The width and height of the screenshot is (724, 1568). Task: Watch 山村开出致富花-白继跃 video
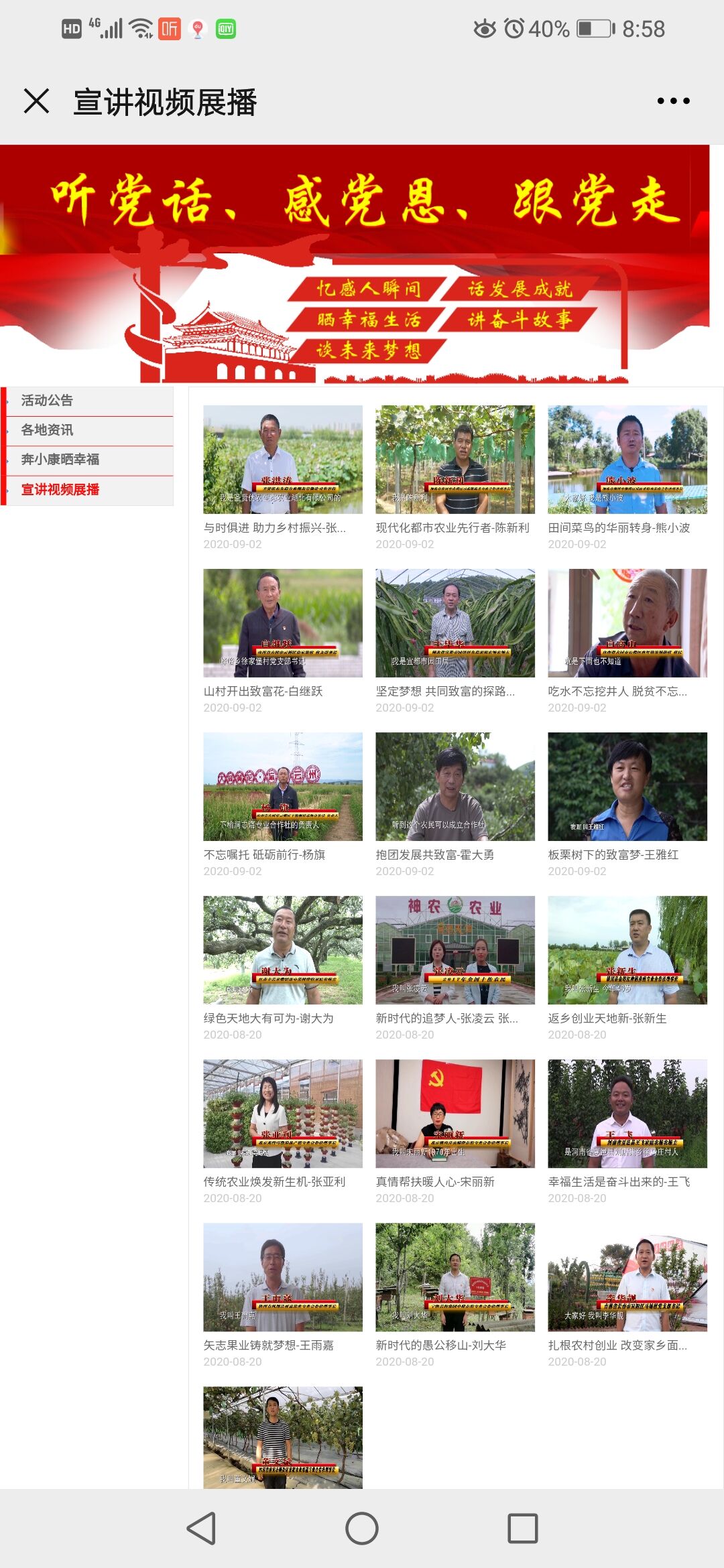tap(283, 623)
